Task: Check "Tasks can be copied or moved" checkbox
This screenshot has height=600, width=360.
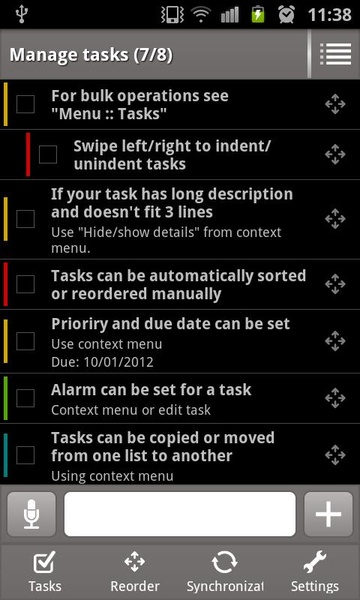Action: (x=25, y=455)
